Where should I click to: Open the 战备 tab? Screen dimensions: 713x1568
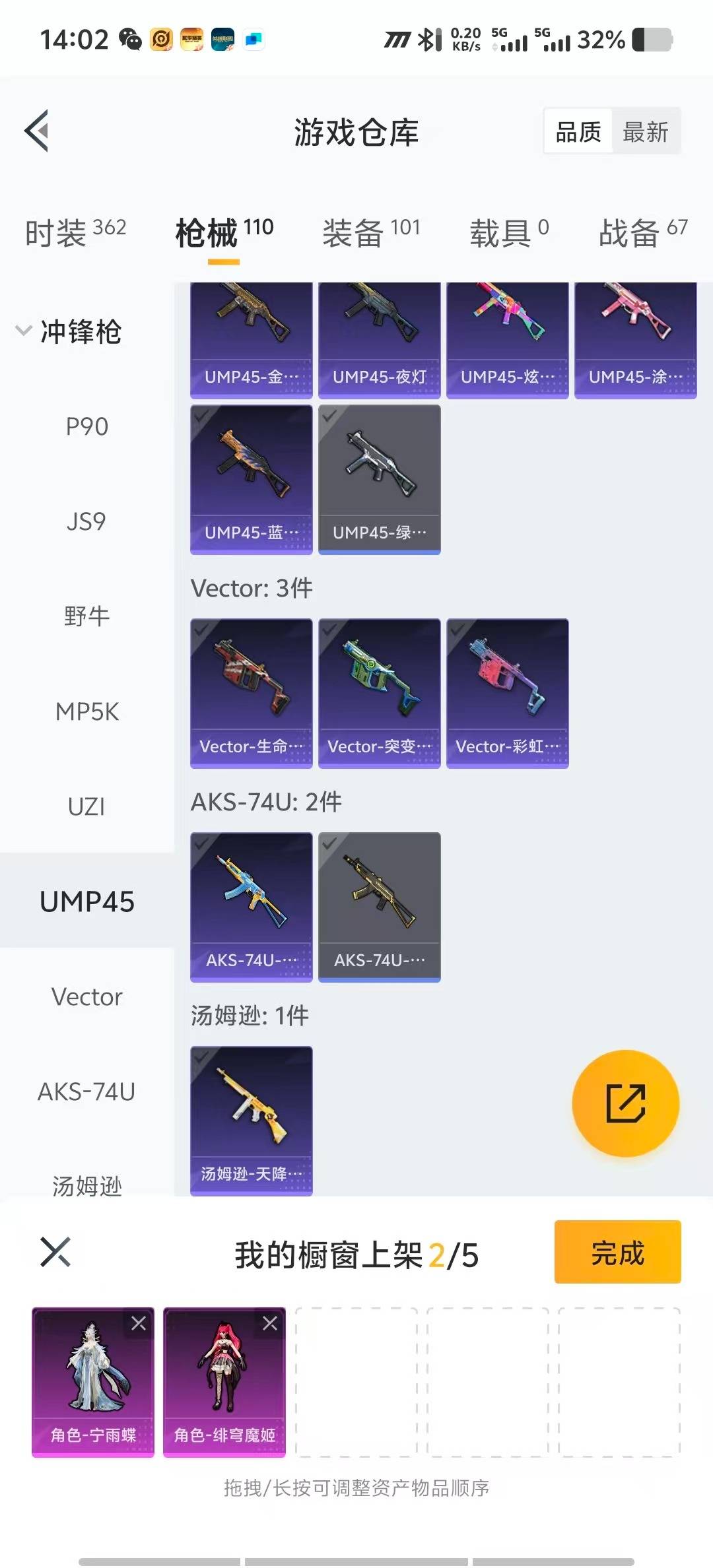pos(642,232)
